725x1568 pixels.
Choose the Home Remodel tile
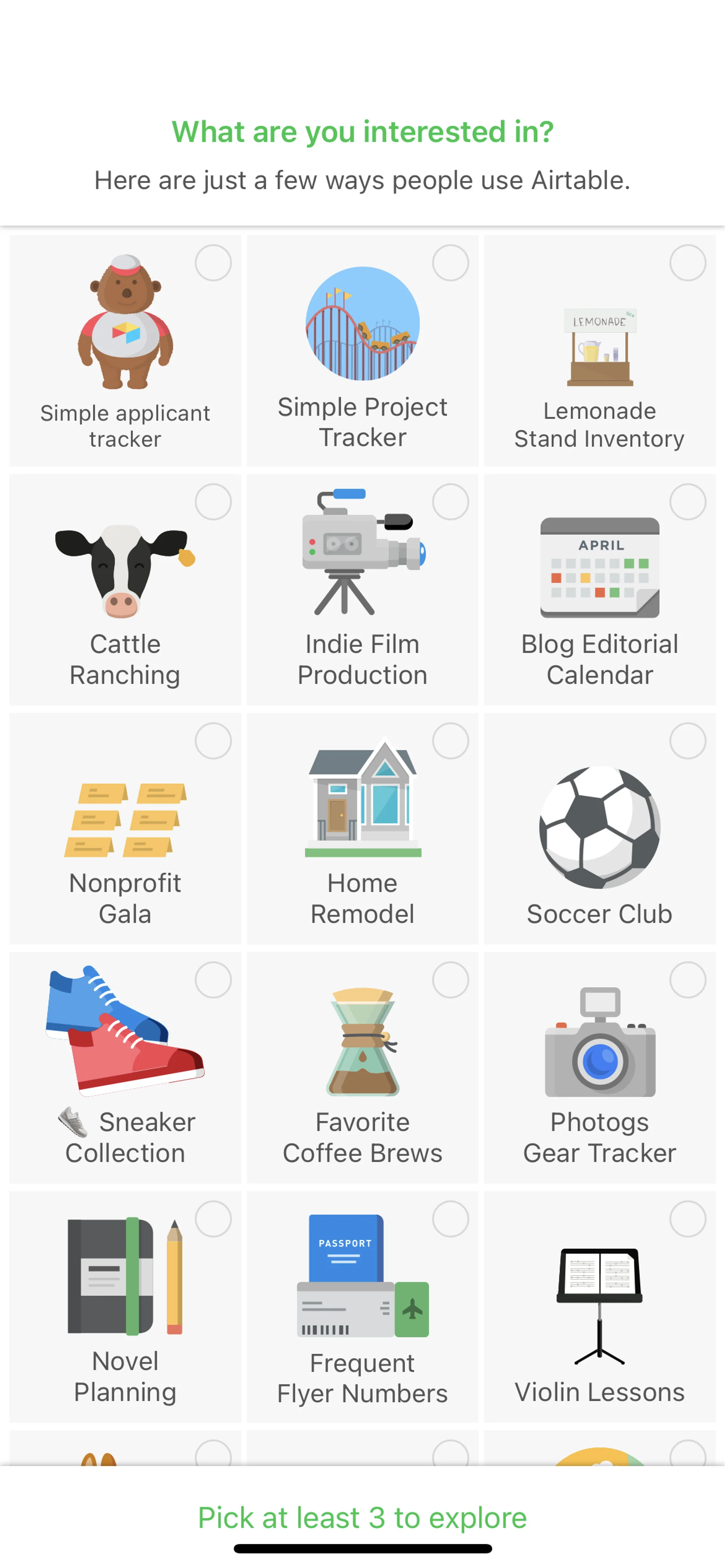[x=362, y=828]
